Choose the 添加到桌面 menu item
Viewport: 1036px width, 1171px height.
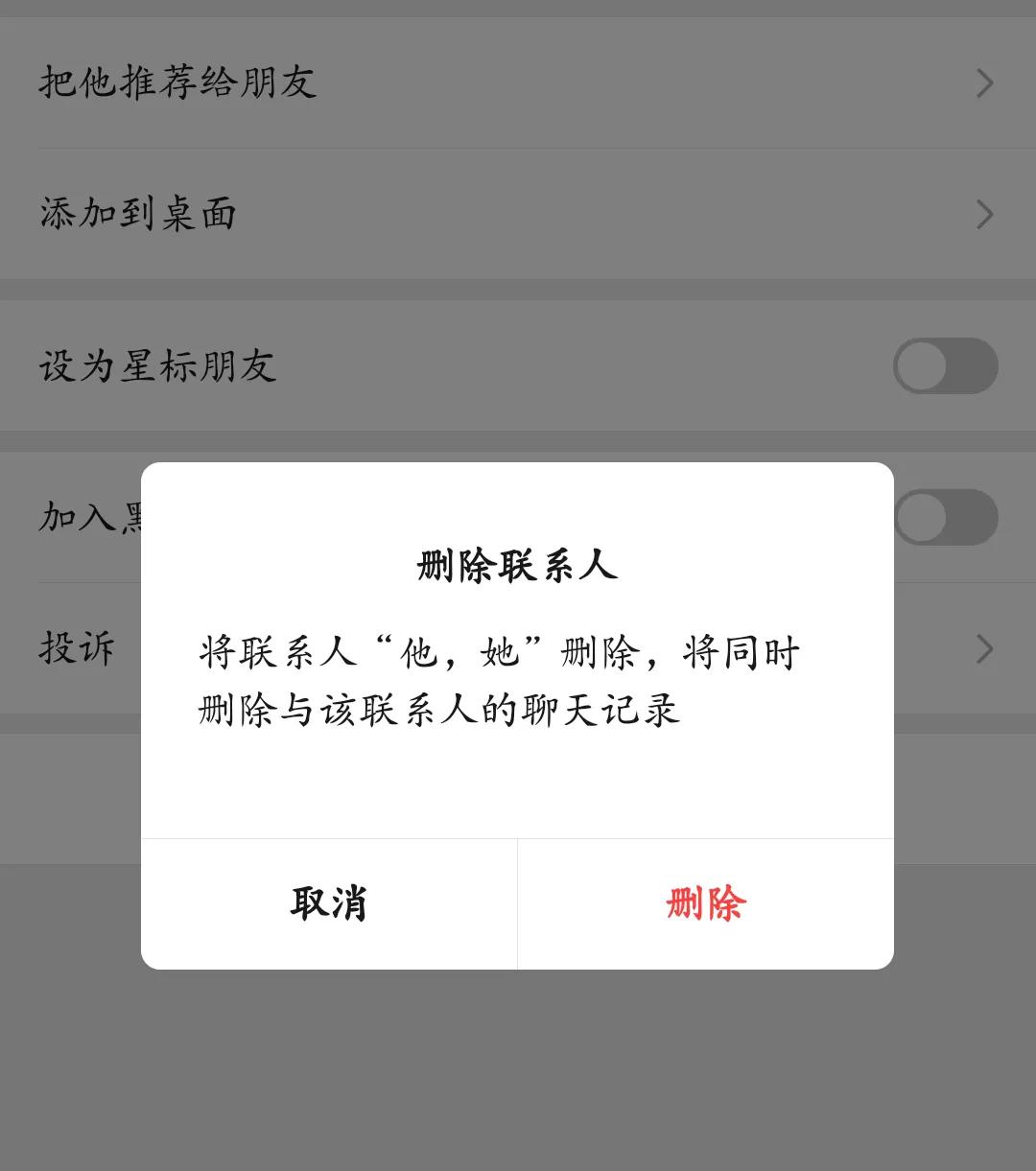click(x=139, y=215)
